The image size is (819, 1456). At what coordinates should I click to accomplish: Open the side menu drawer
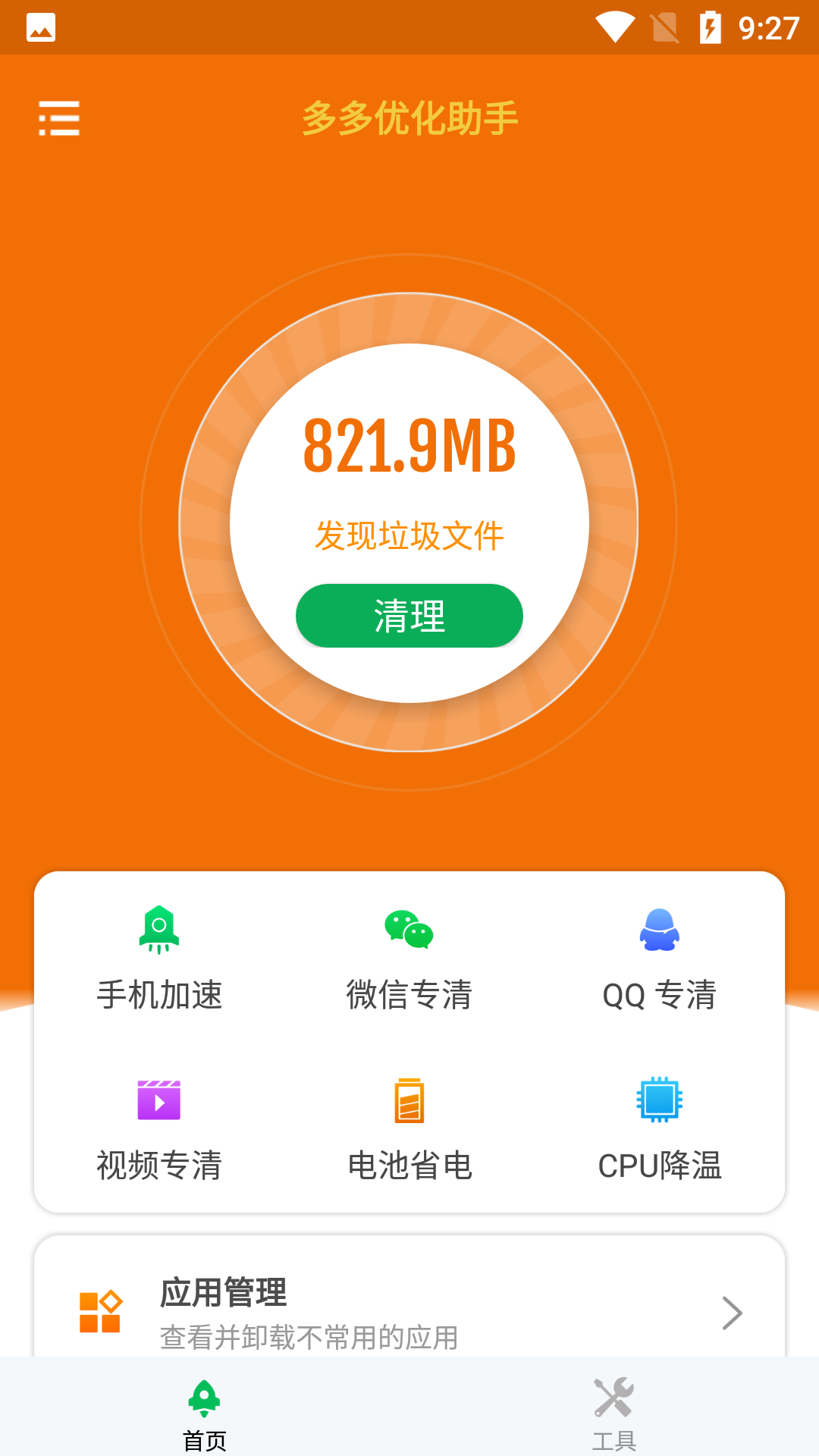point(59,118)
